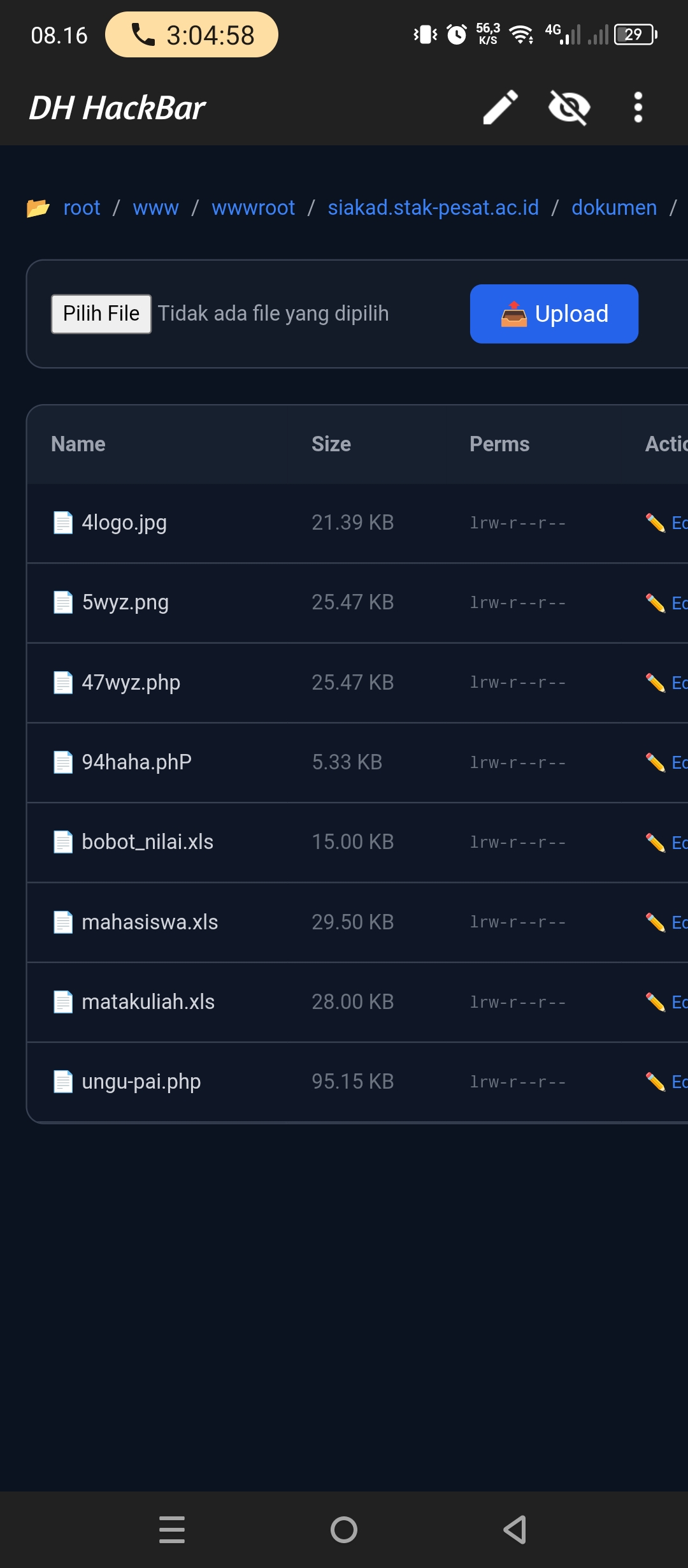Navigate to the wwwroot breadcrumb

point(254,208)
